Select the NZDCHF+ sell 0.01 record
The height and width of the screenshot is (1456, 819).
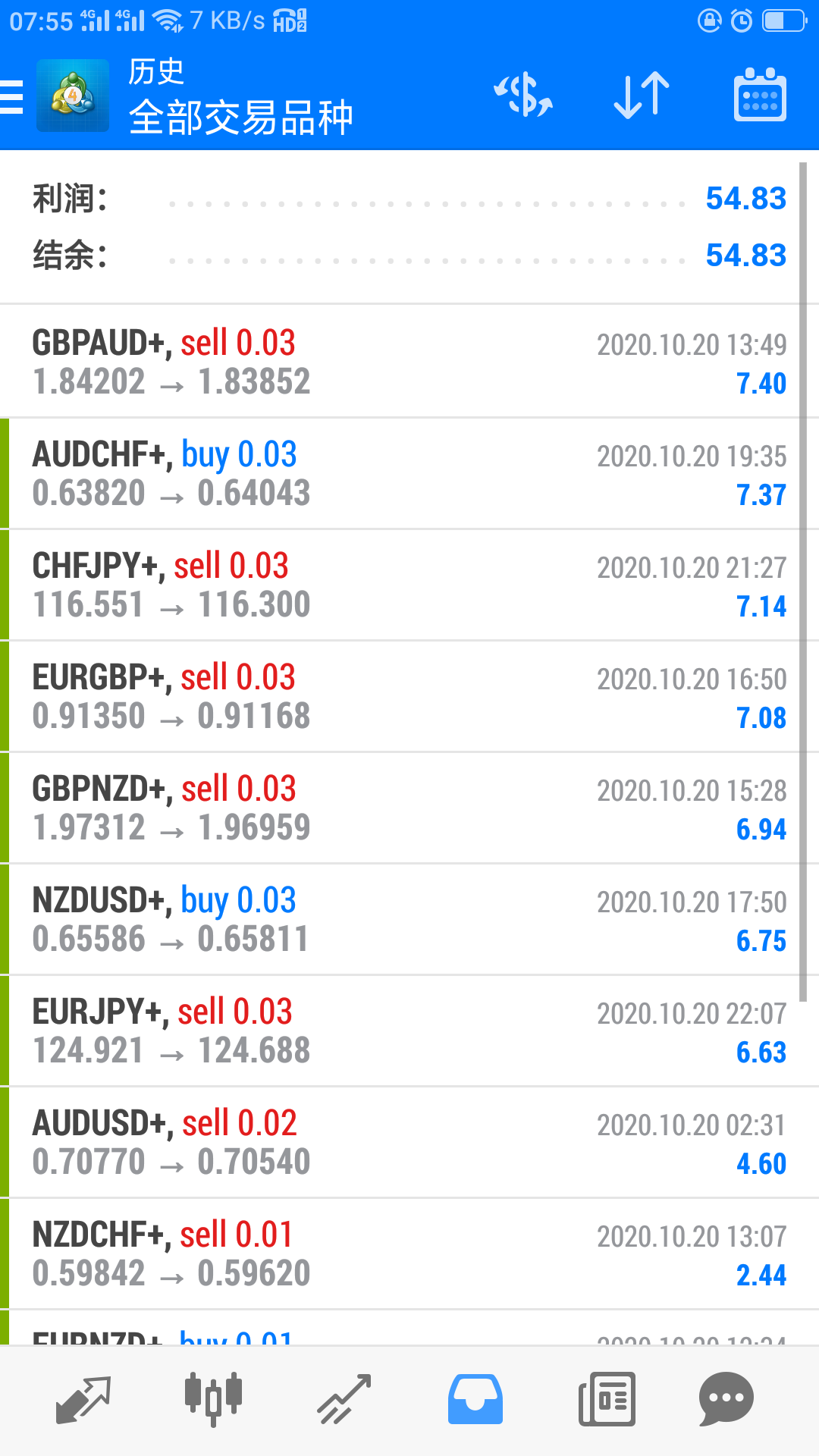pos(409,1254)
